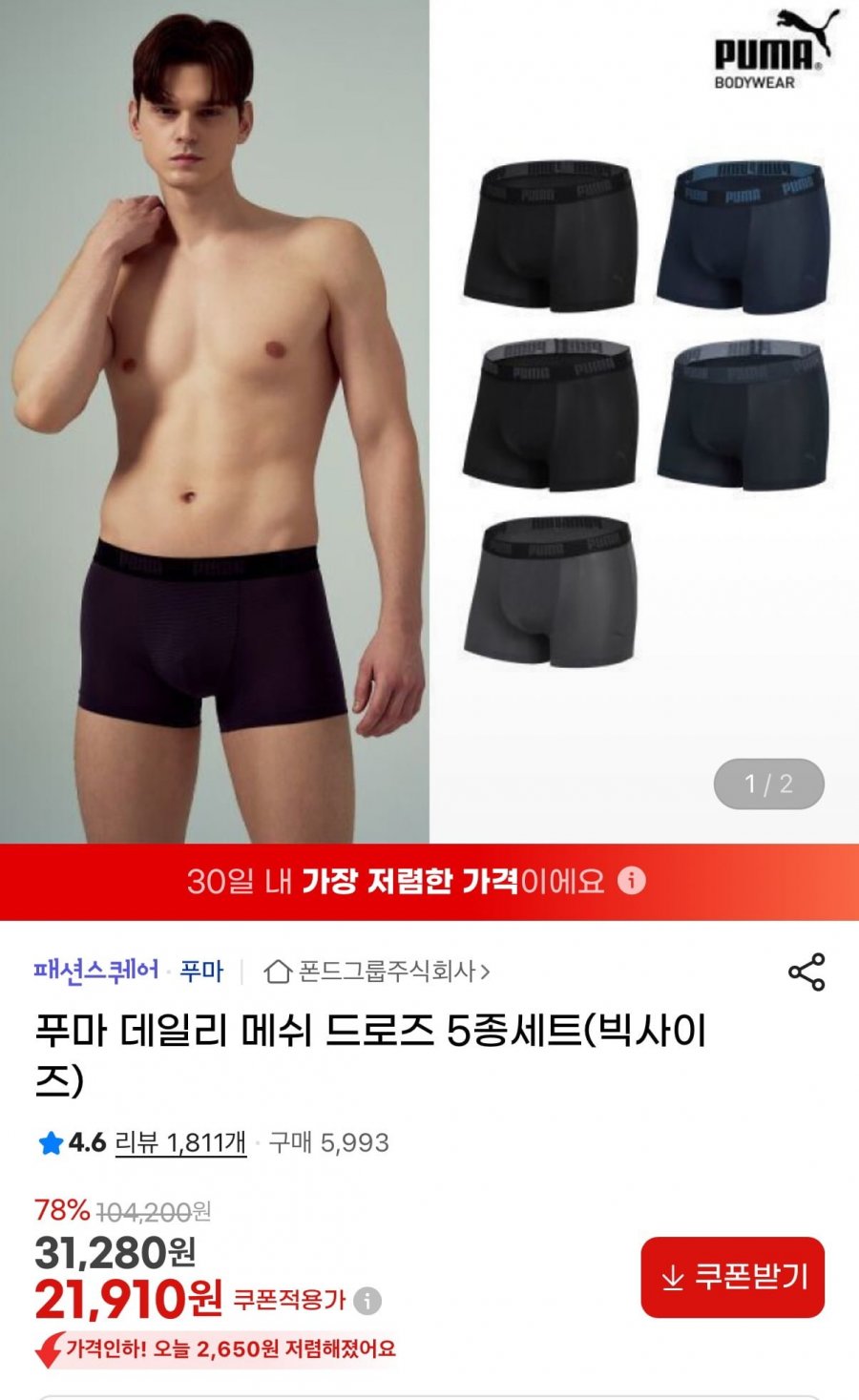Open the 패션스퀘어 category link
This screenshot has height=1400, width=859.
click(95, 972)
